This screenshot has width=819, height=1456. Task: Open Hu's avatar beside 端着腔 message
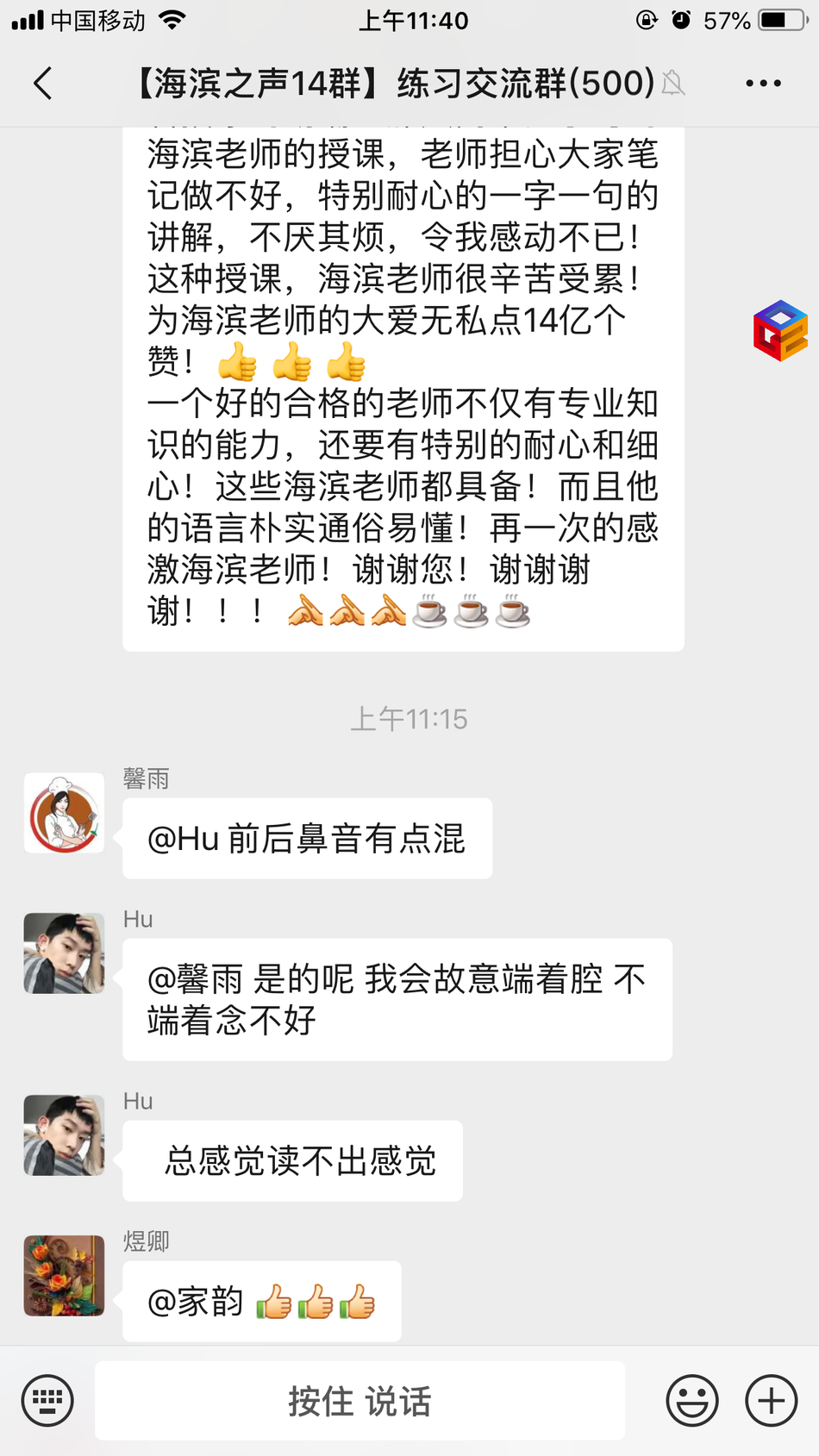coord(64,953)
